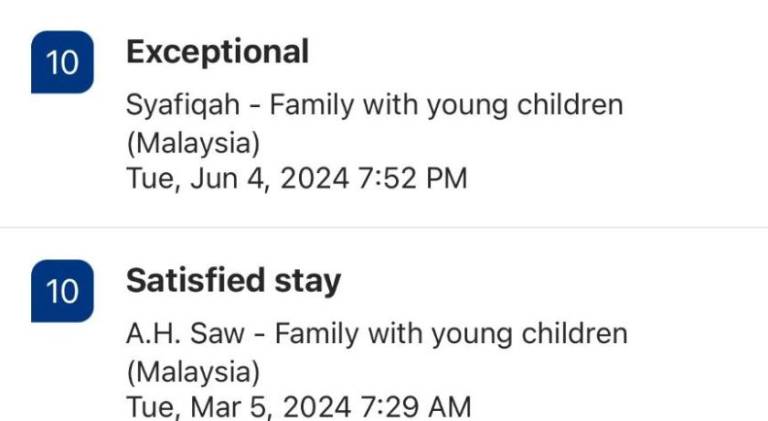Open A.H. Saw's Satisfied stay review
Image resolution: width=768 pixels, height=421 pixels.
(x=233, y=281)
